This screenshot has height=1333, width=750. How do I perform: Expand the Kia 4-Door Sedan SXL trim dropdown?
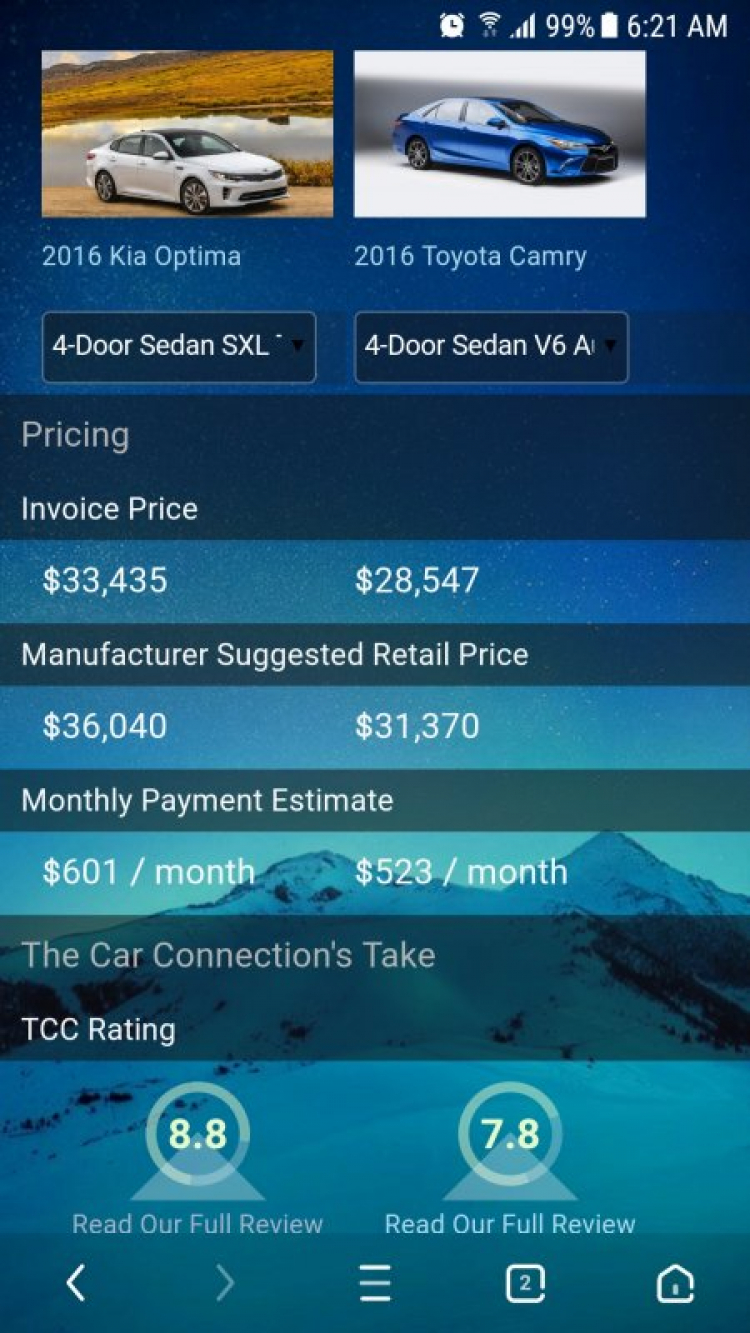(x=179, y=347)
